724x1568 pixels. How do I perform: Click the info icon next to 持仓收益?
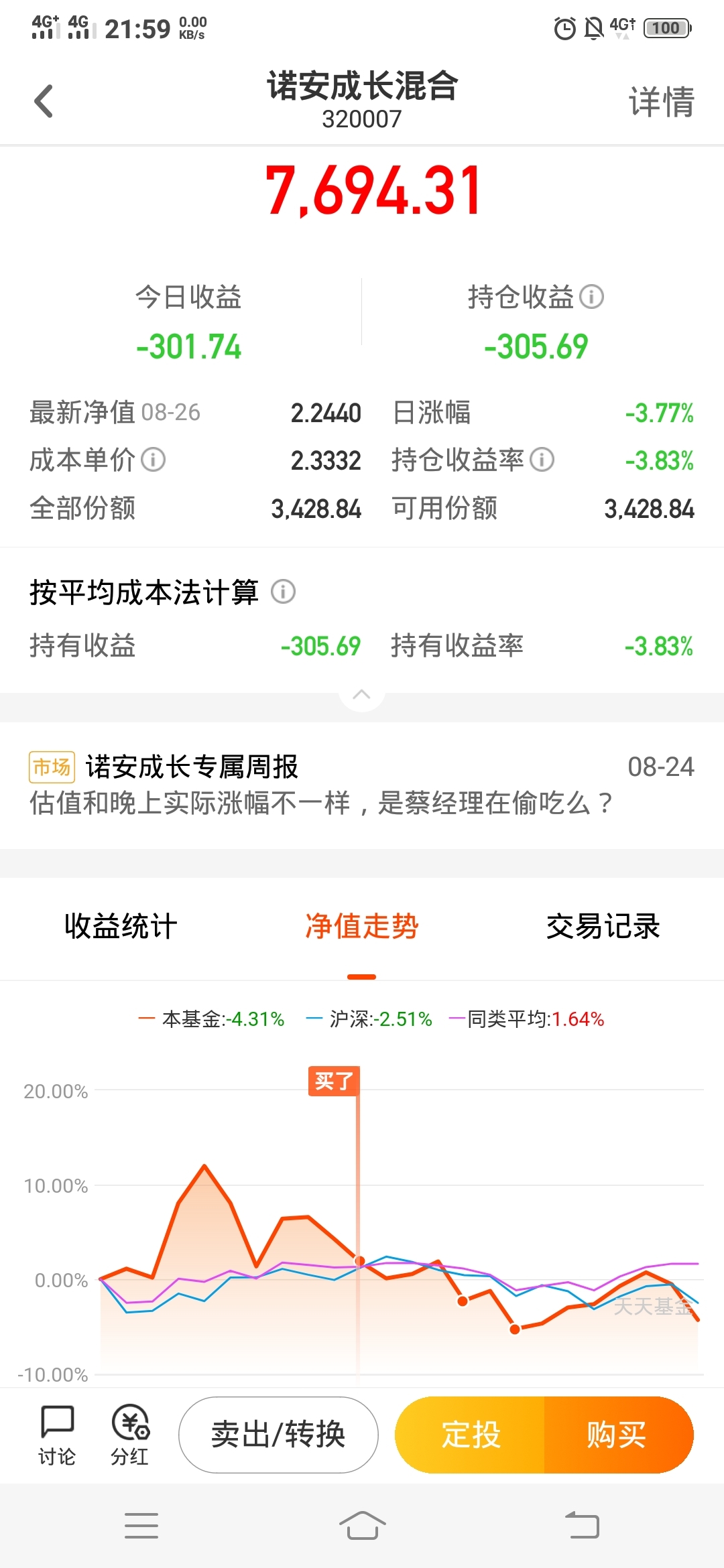[x=592, y=297]
